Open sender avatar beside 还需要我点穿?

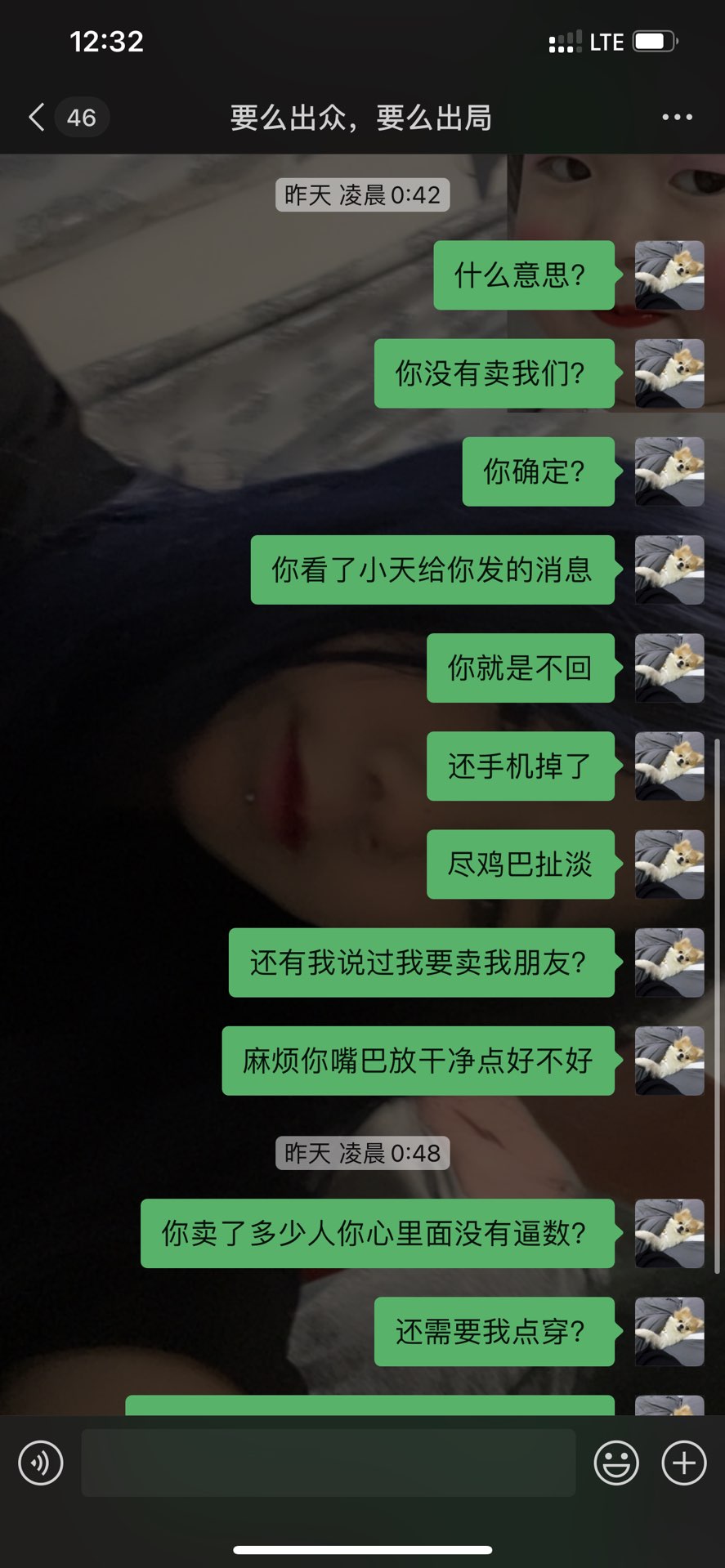pyautogui.click(x=669, y=1331)
